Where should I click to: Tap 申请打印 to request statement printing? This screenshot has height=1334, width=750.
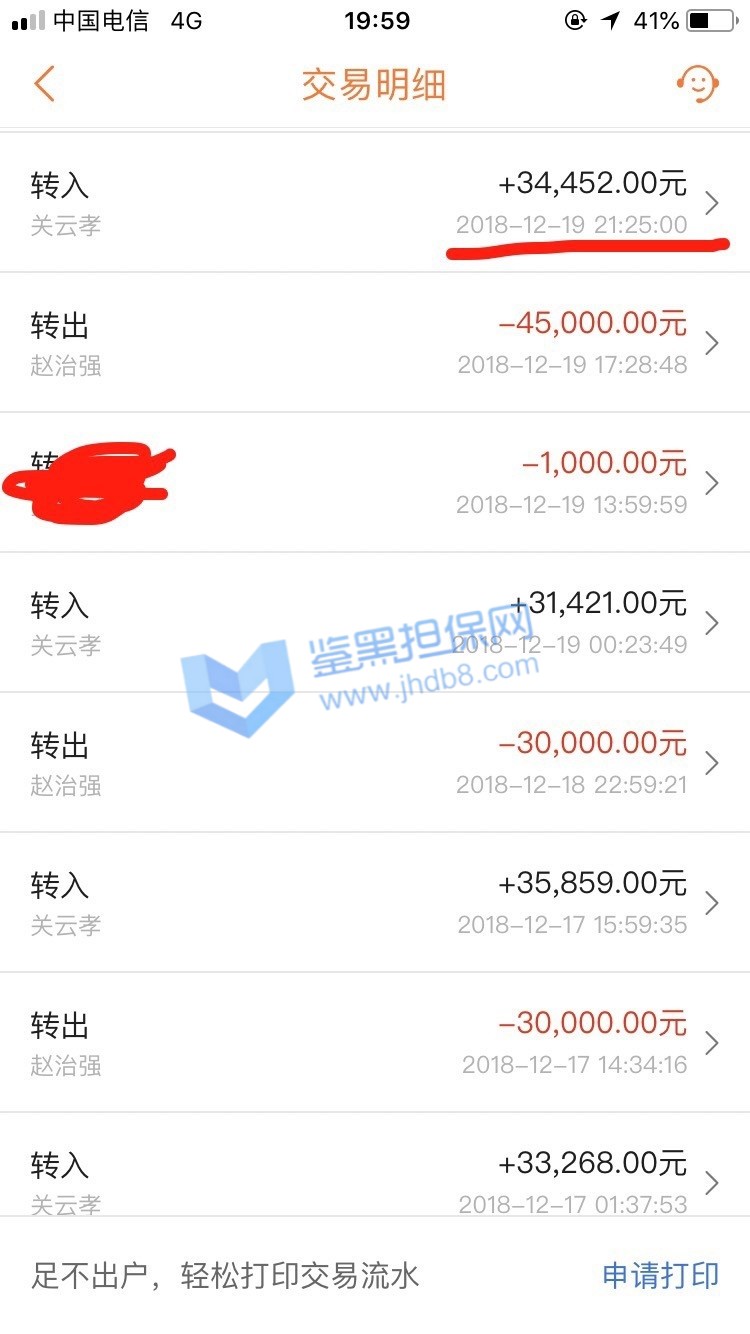[660, 1275]
